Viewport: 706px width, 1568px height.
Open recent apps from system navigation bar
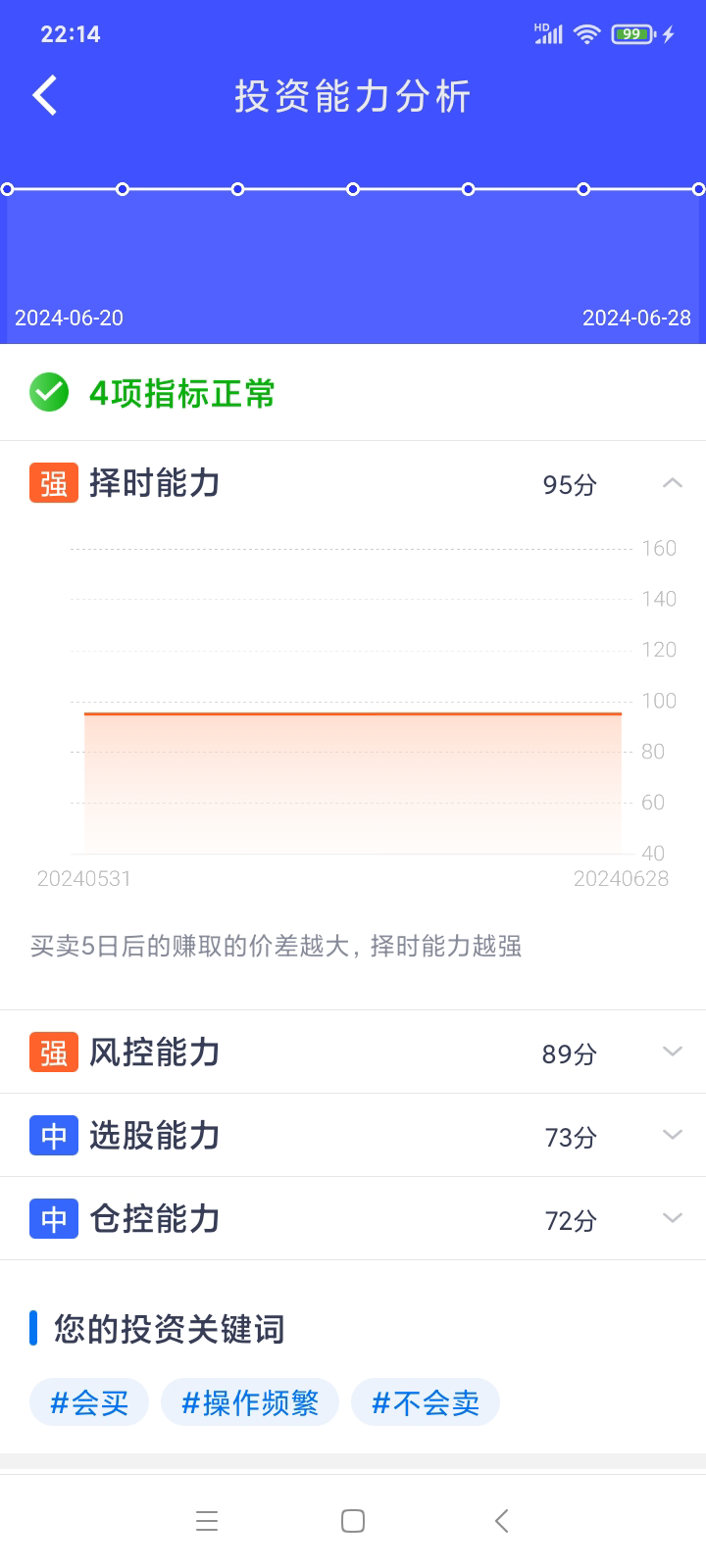point(207,1521)
